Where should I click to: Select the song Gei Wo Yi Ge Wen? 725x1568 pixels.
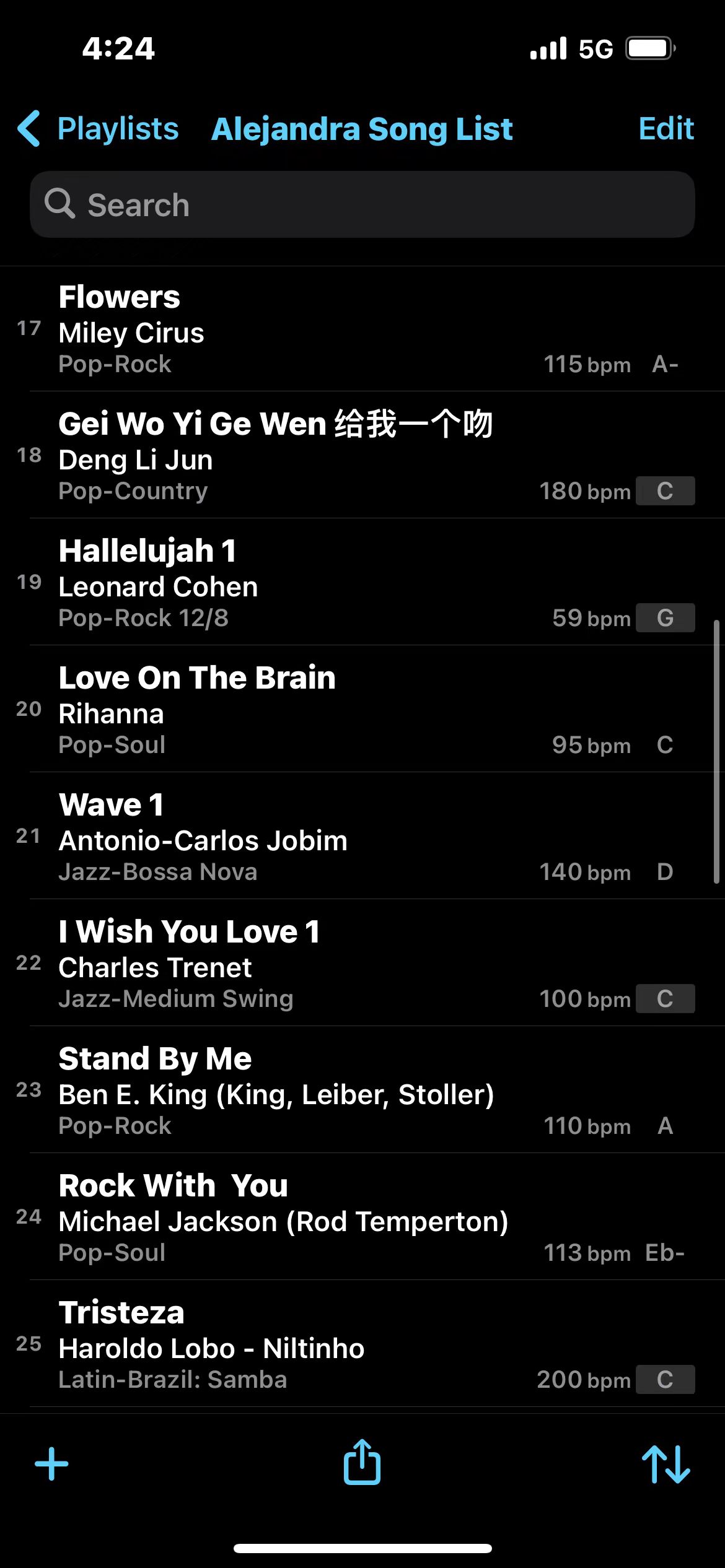tap(362, 455)
